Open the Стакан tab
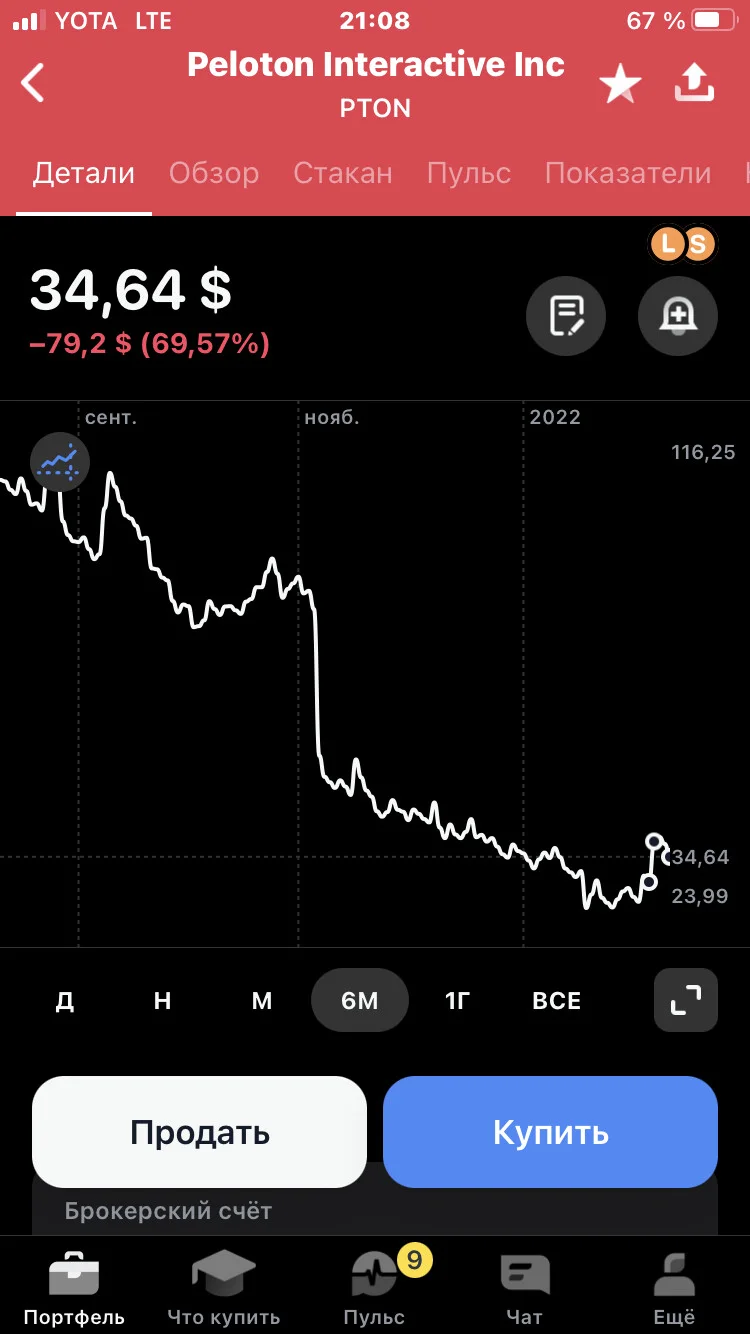Image resolution: width=750 pixels, height=1334 pixels. pos(343,173)
